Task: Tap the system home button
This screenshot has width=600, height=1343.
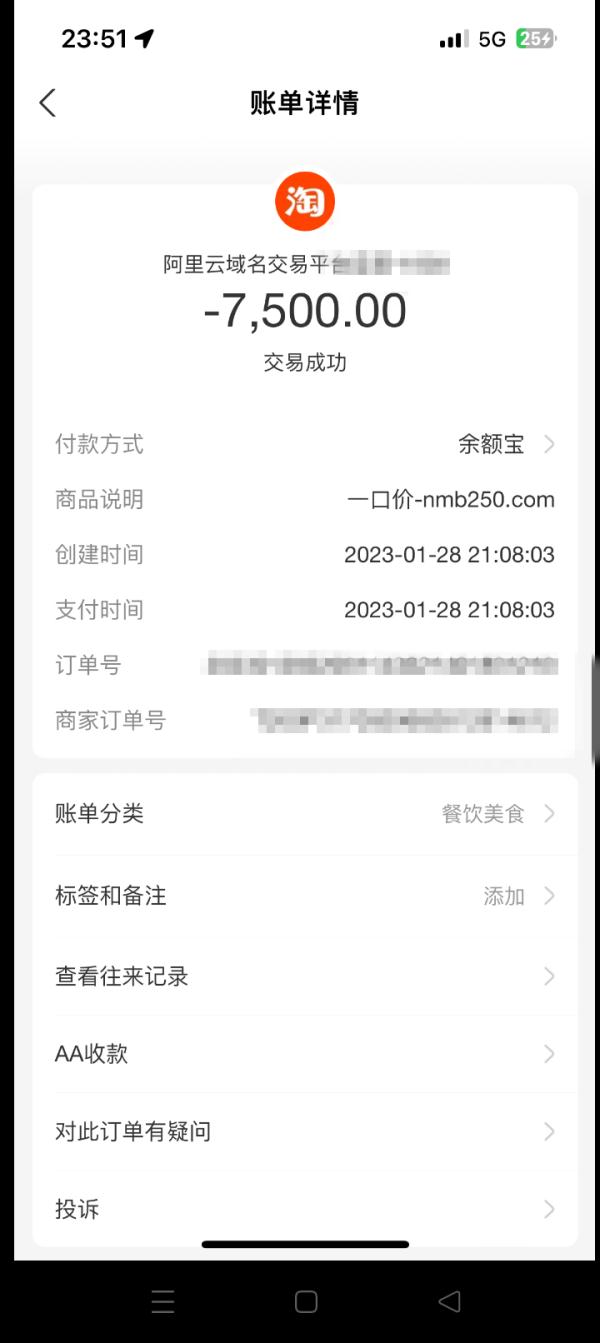Action: [306, 1301]
